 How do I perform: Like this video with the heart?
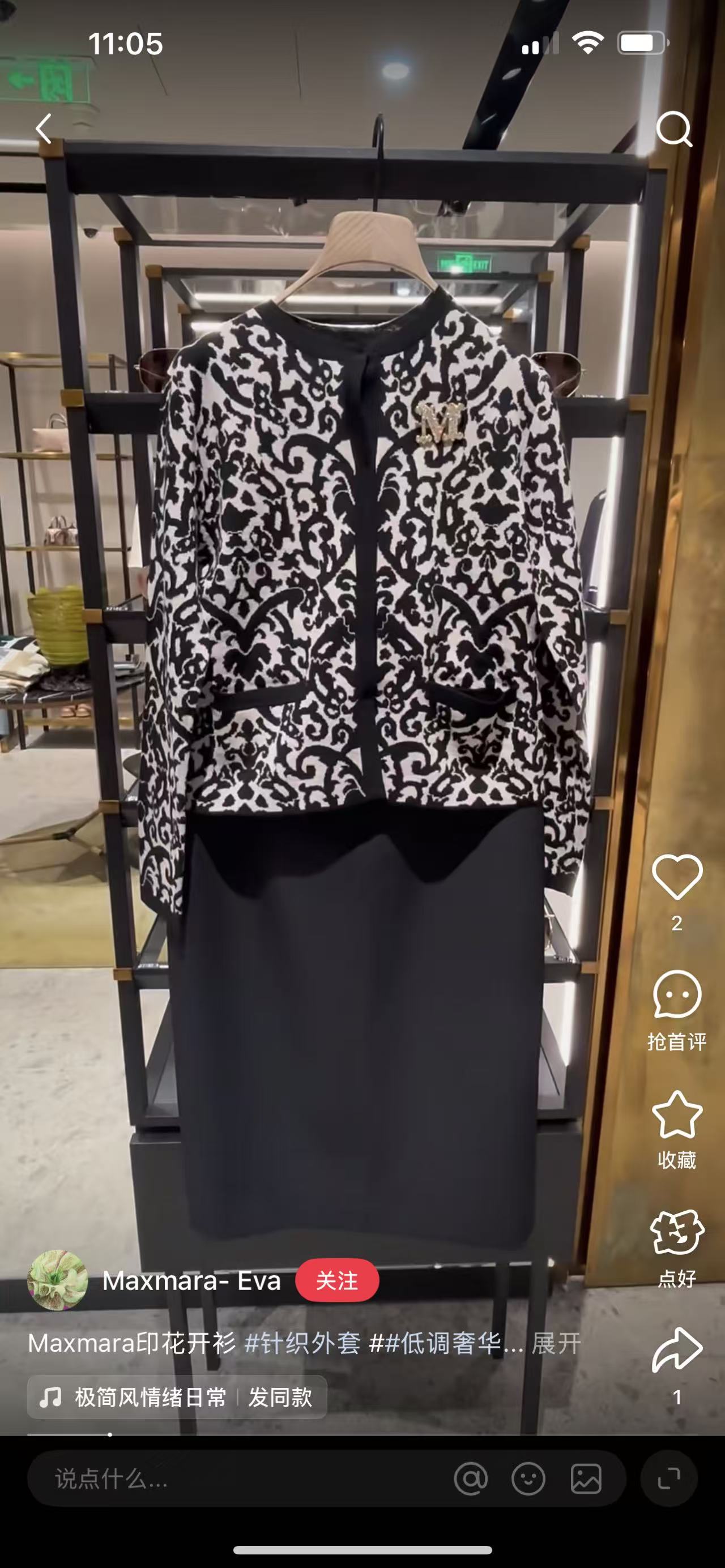(677, 877)
